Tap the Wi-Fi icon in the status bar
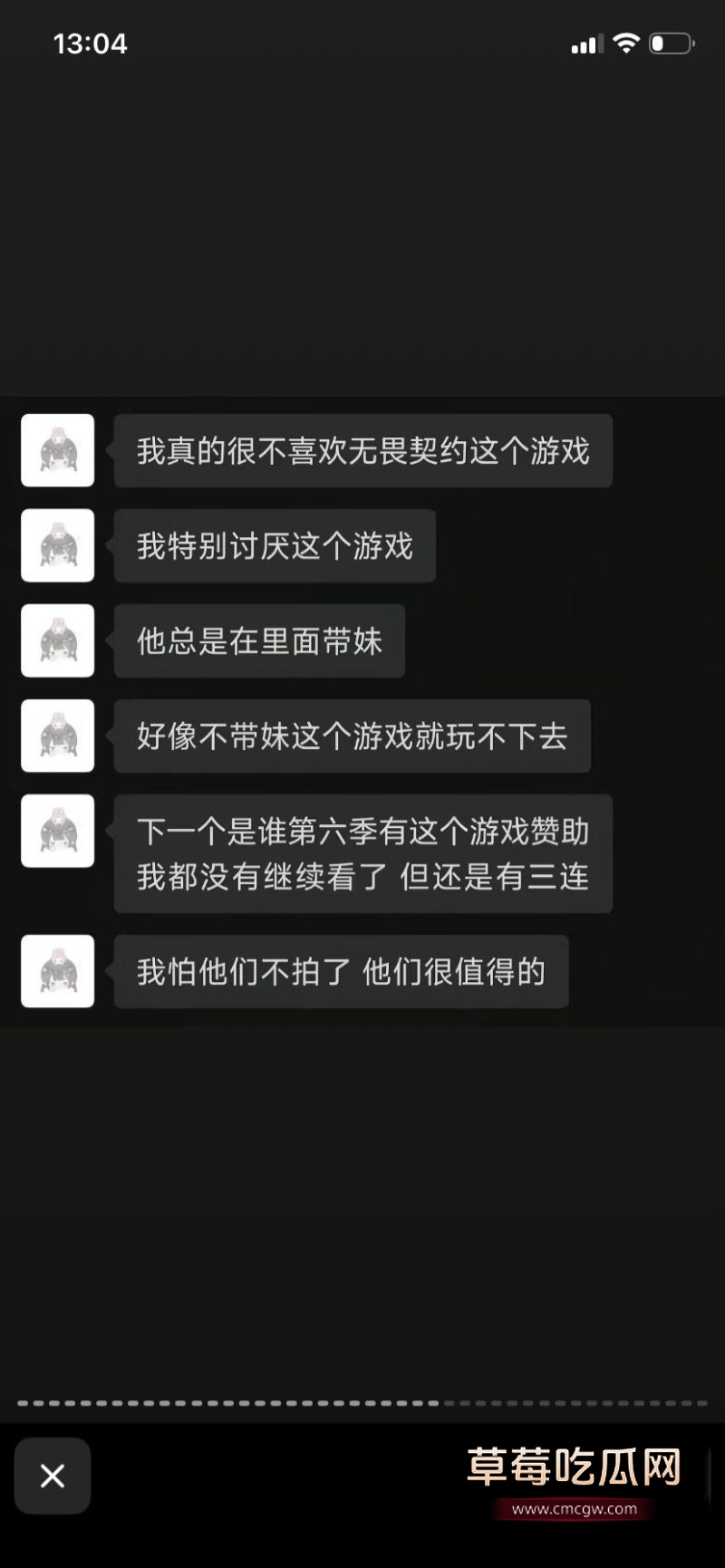This screenshot has height=1568, width=725. tap(626, 43)
